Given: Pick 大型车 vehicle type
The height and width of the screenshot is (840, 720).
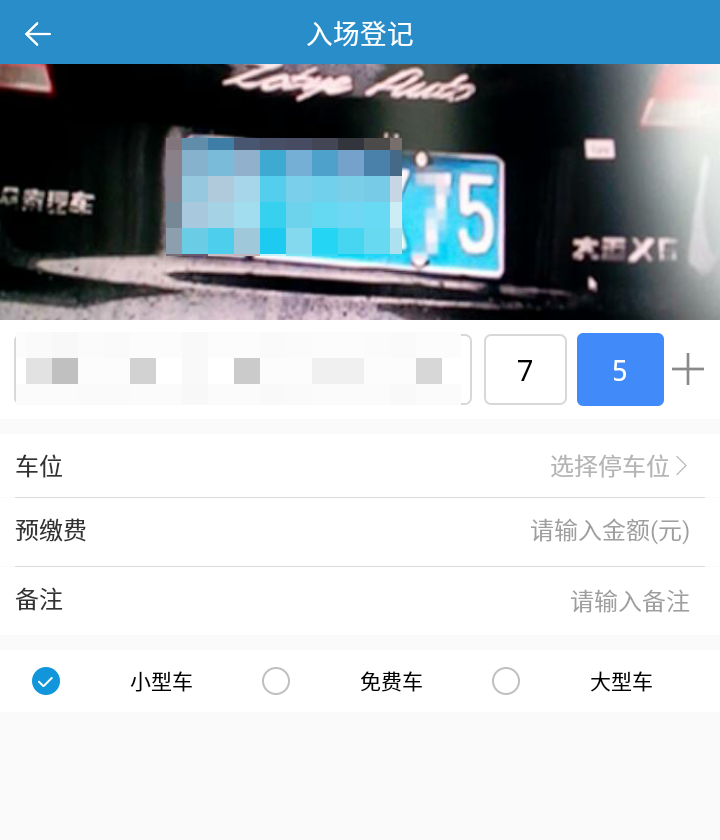Looking at the screenshot, I should [x=506, y=682].
